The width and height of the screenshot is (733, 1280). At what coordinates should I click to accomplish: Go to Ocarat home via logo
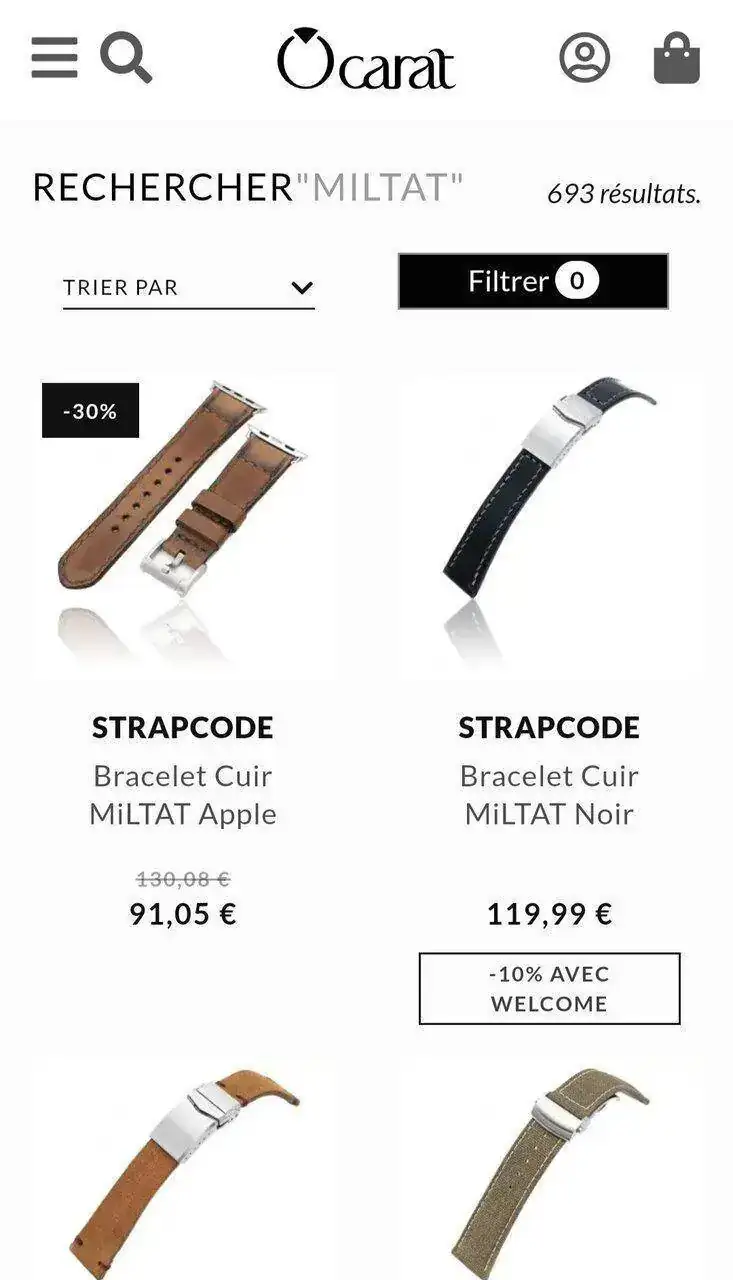coord(366,59)
